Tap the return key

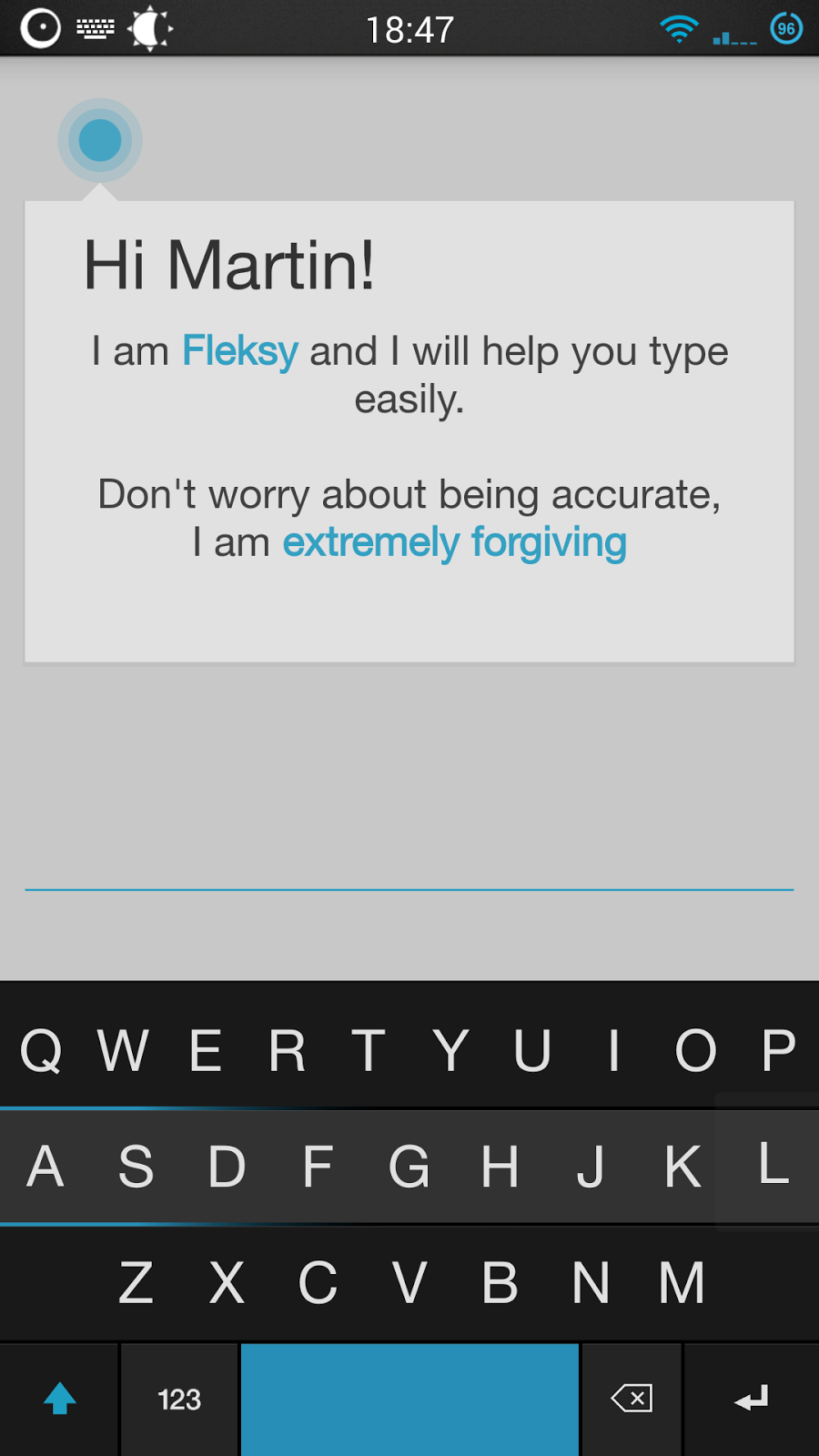click(752, 1399)
